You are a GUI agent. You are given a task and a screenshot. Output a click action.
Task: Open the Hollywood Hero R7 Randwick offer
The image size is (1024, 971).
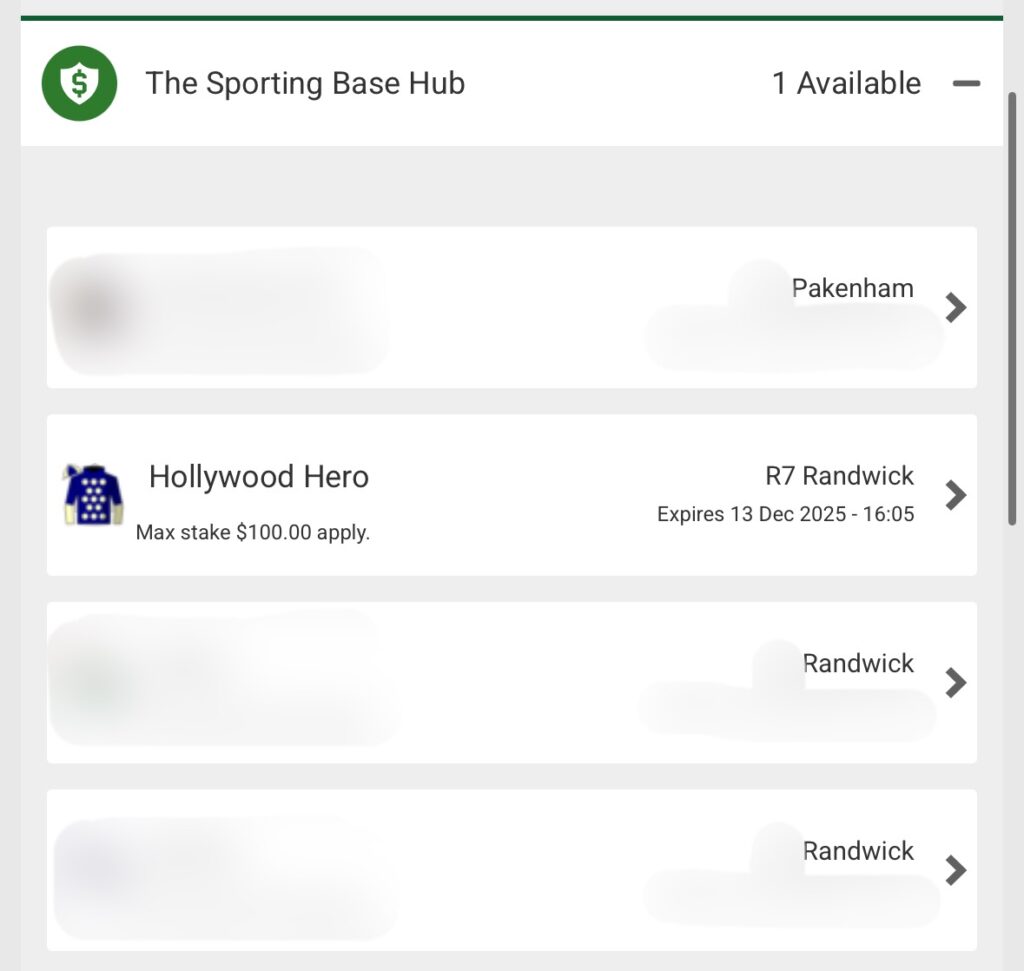pos(955,495)
